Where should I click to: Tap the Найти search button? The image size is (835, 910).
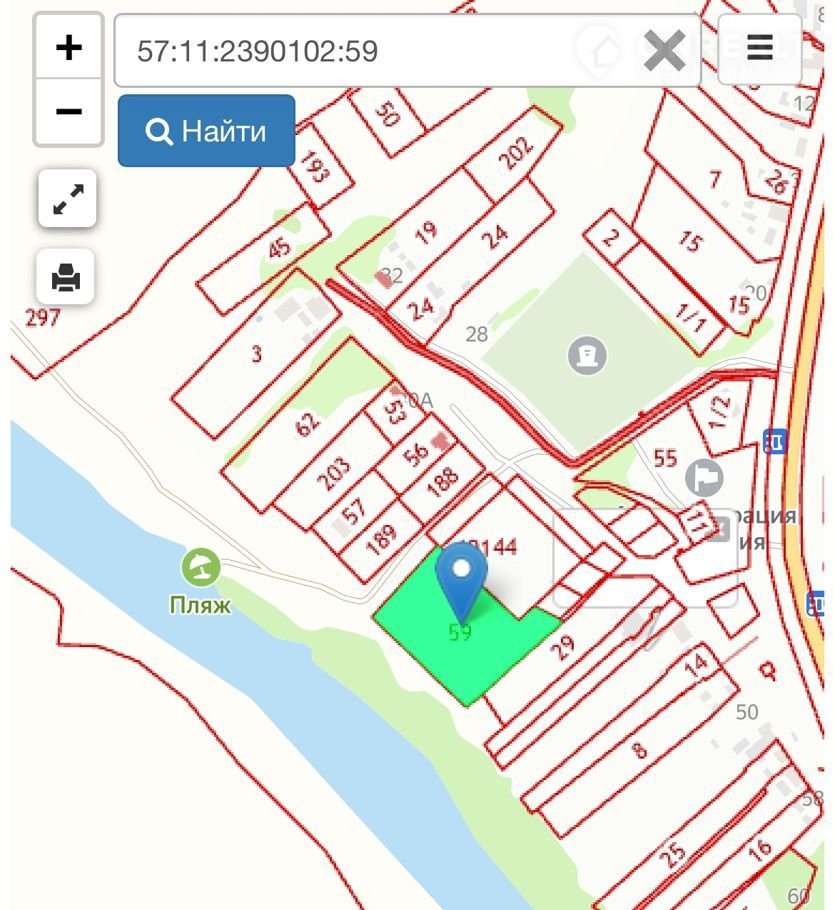pos(207,131)
